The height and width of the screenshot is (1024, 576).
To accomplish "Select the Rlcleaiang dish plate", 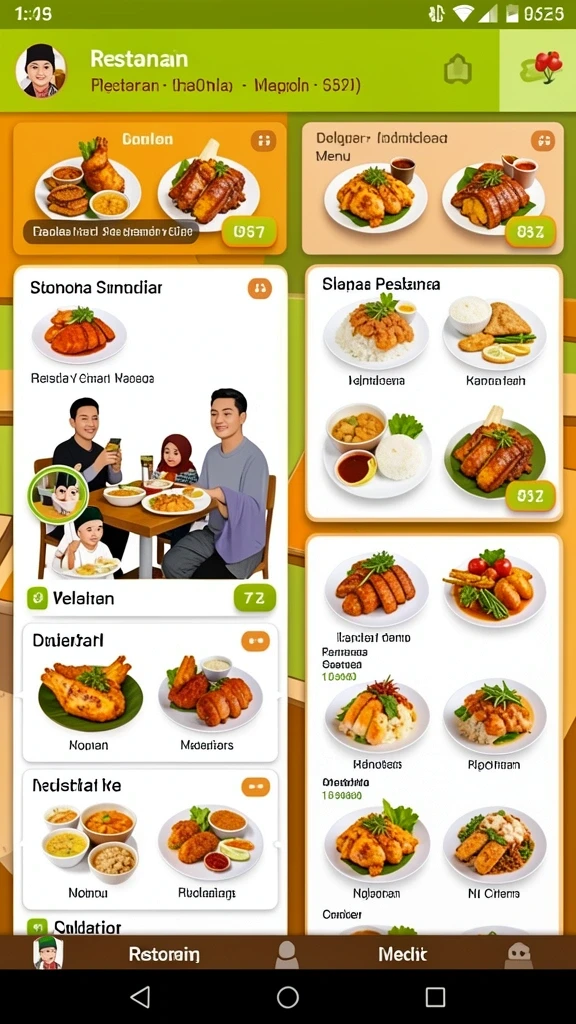I will click(x=210, y=850).
